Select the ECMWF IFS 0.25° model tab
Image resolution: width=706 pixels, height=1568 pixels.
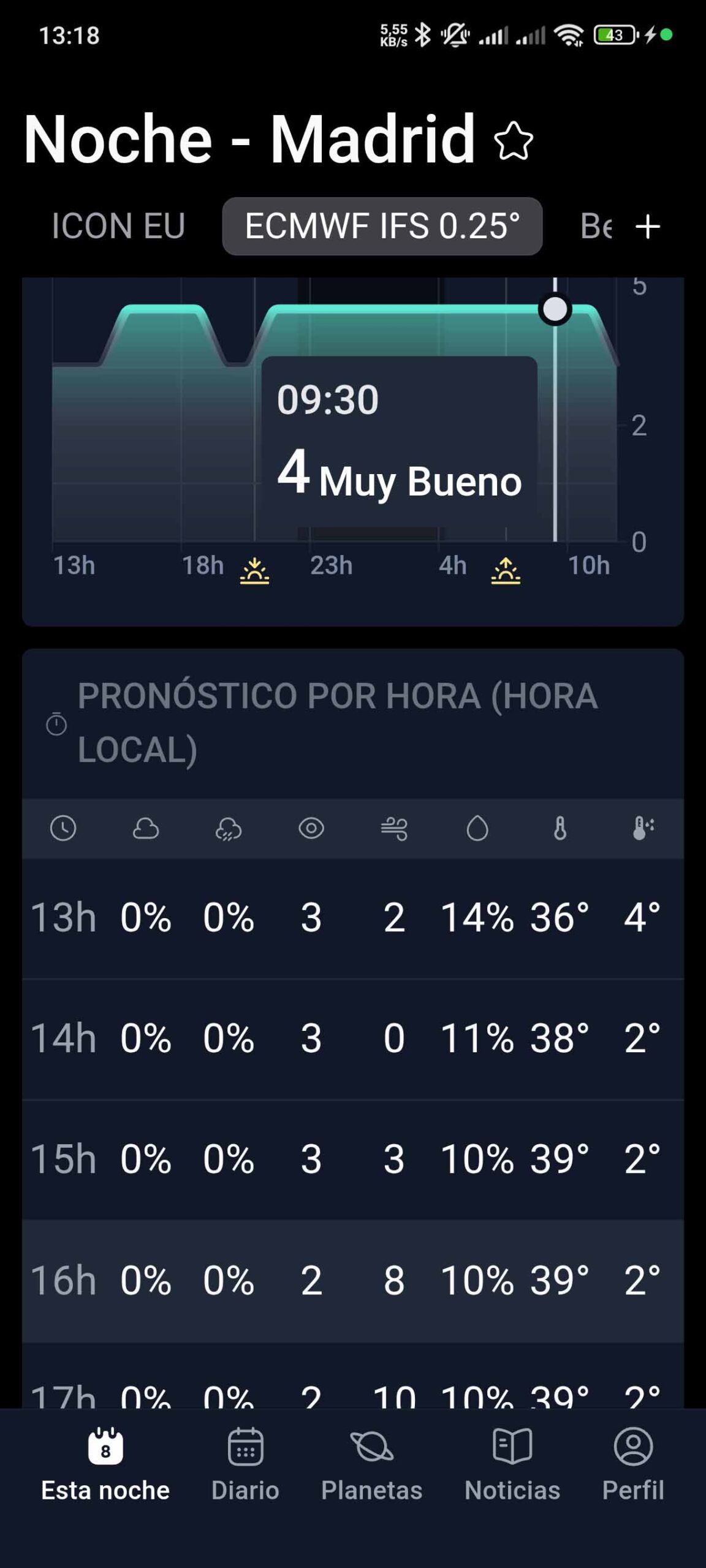point(382,226)
